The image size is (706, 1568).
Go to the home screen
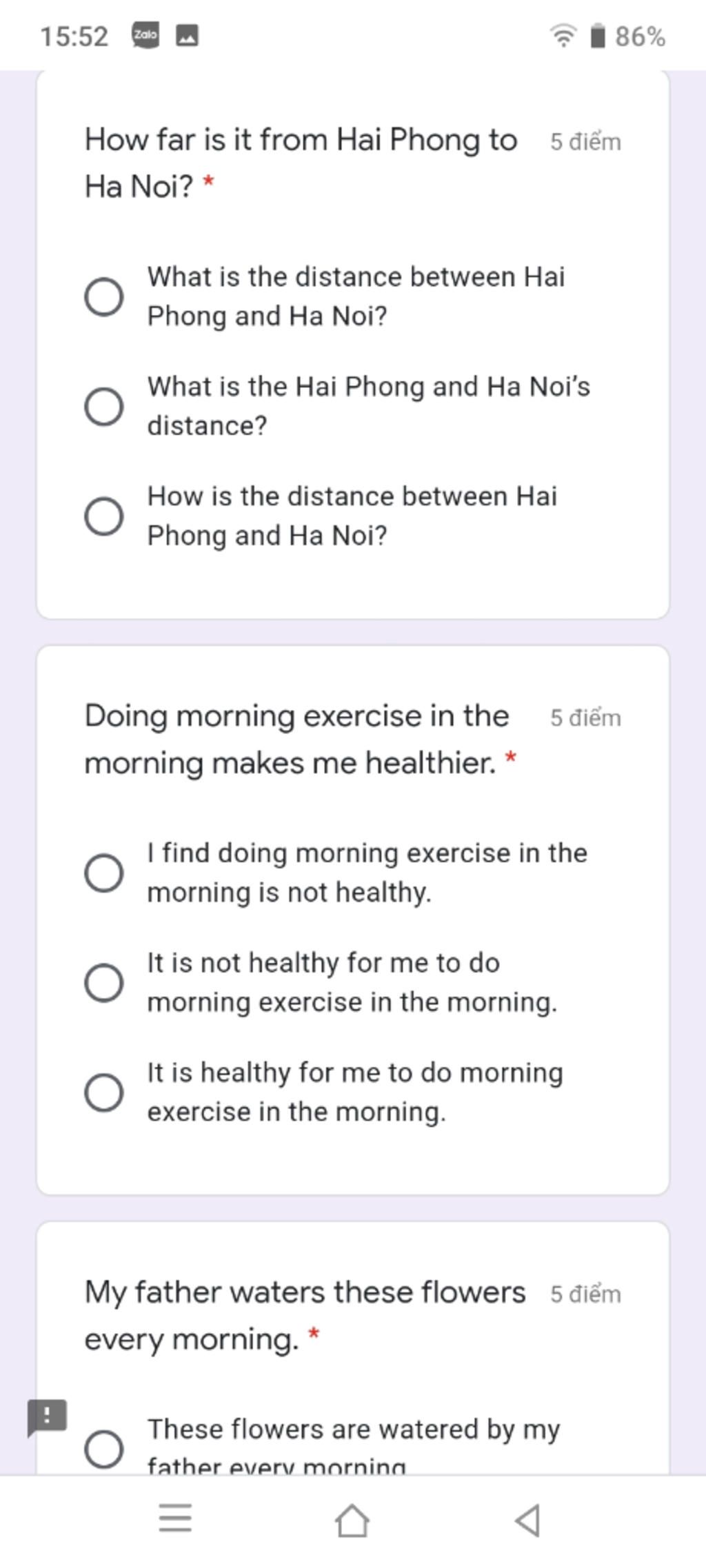pyautogui.click(x=352, y=1520)
